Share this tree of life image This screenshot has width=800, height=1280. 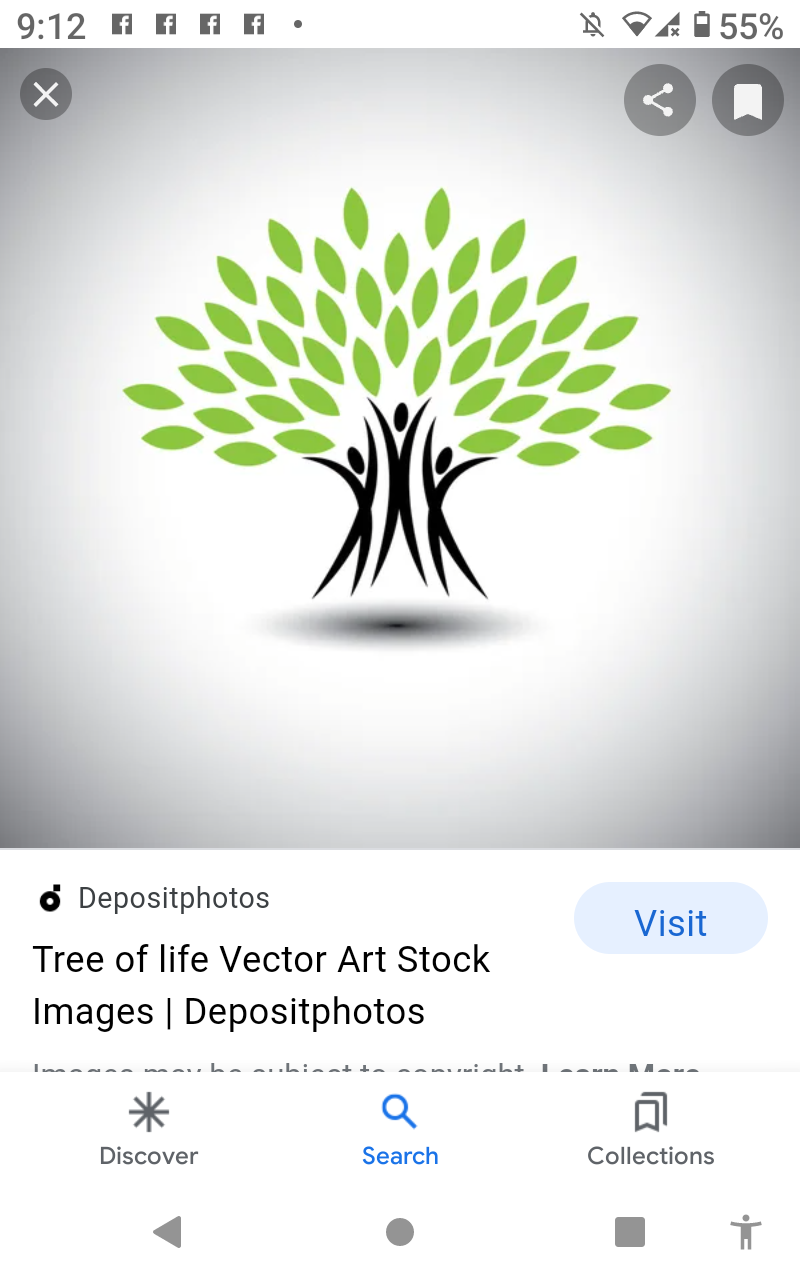tap(659, 100)
